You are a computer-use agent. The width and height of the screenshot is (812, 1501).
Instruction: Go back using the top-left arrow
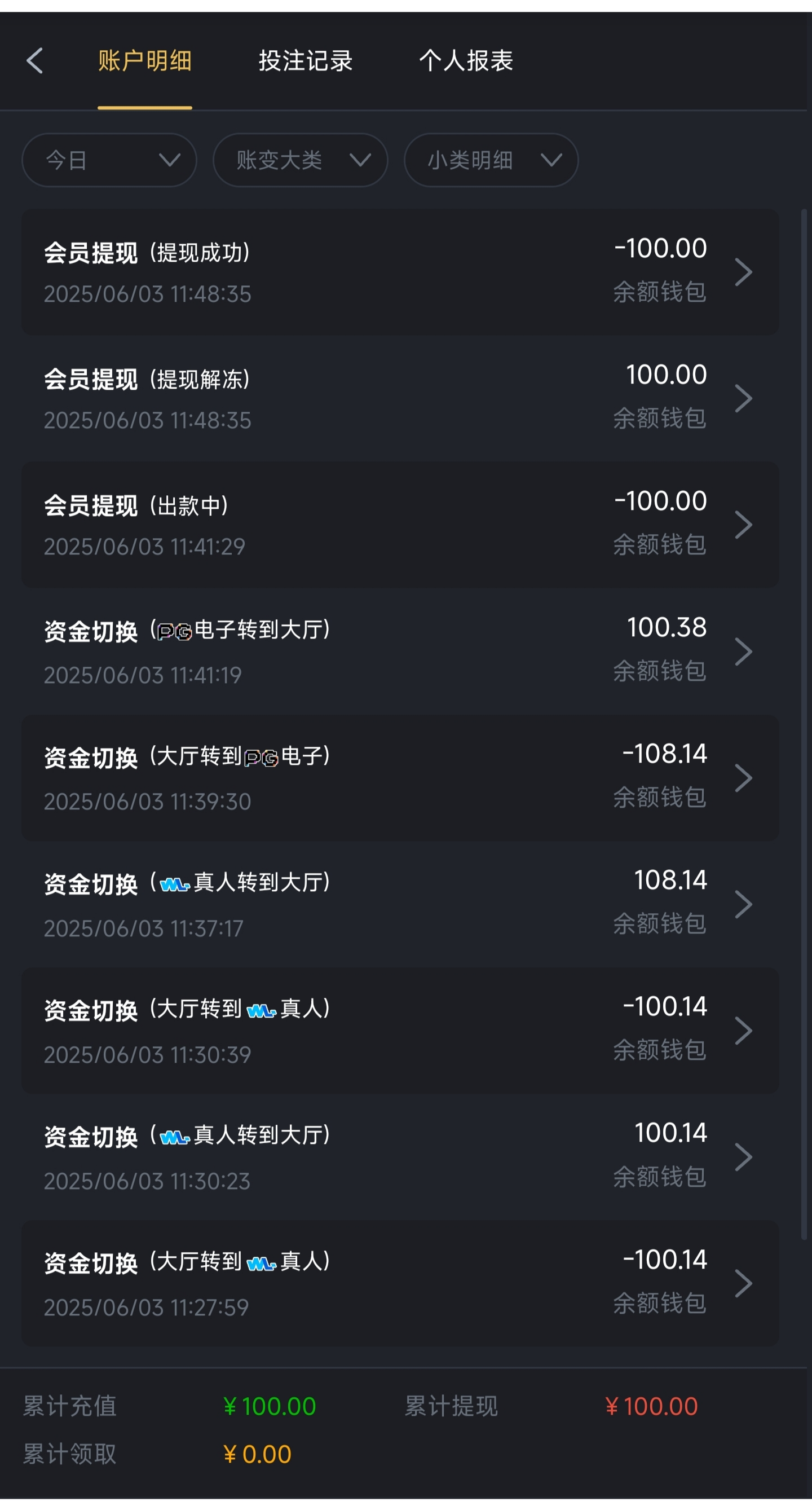click(x=35, y=60)
